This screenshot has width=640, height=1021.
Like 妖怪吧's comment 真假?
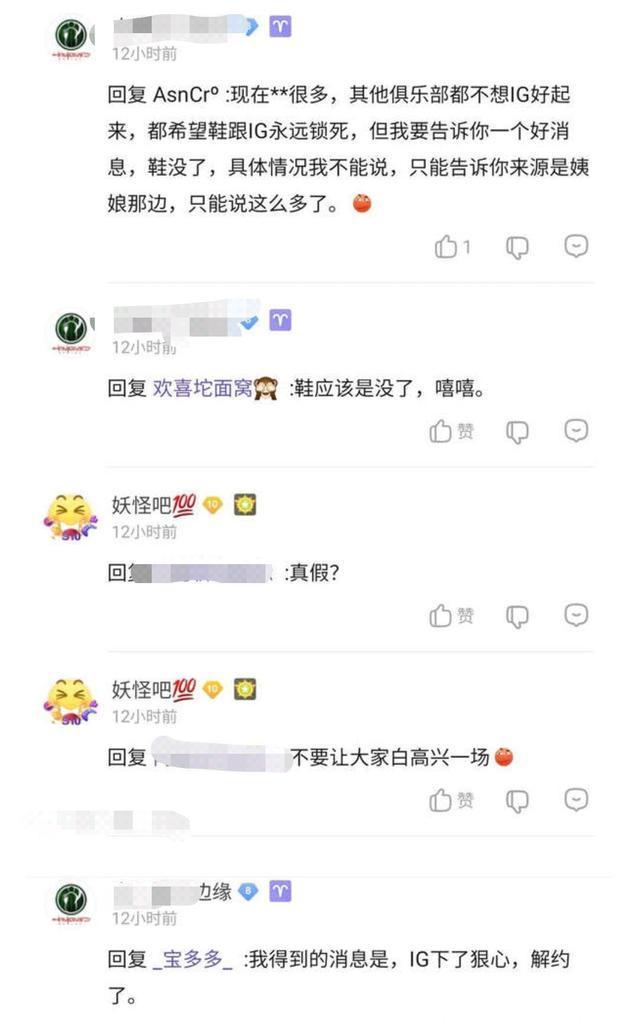[441, 615]
